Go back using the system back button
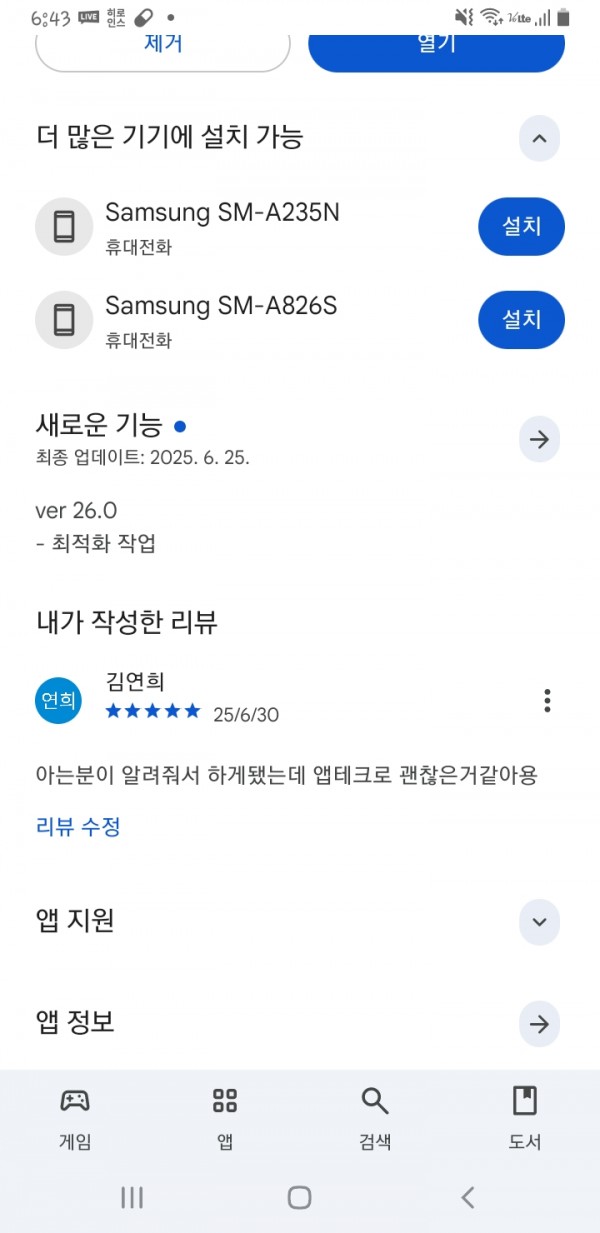The height and width of the screenshot is (1233, 600). pyautogui.click(x=467, y=1197)
